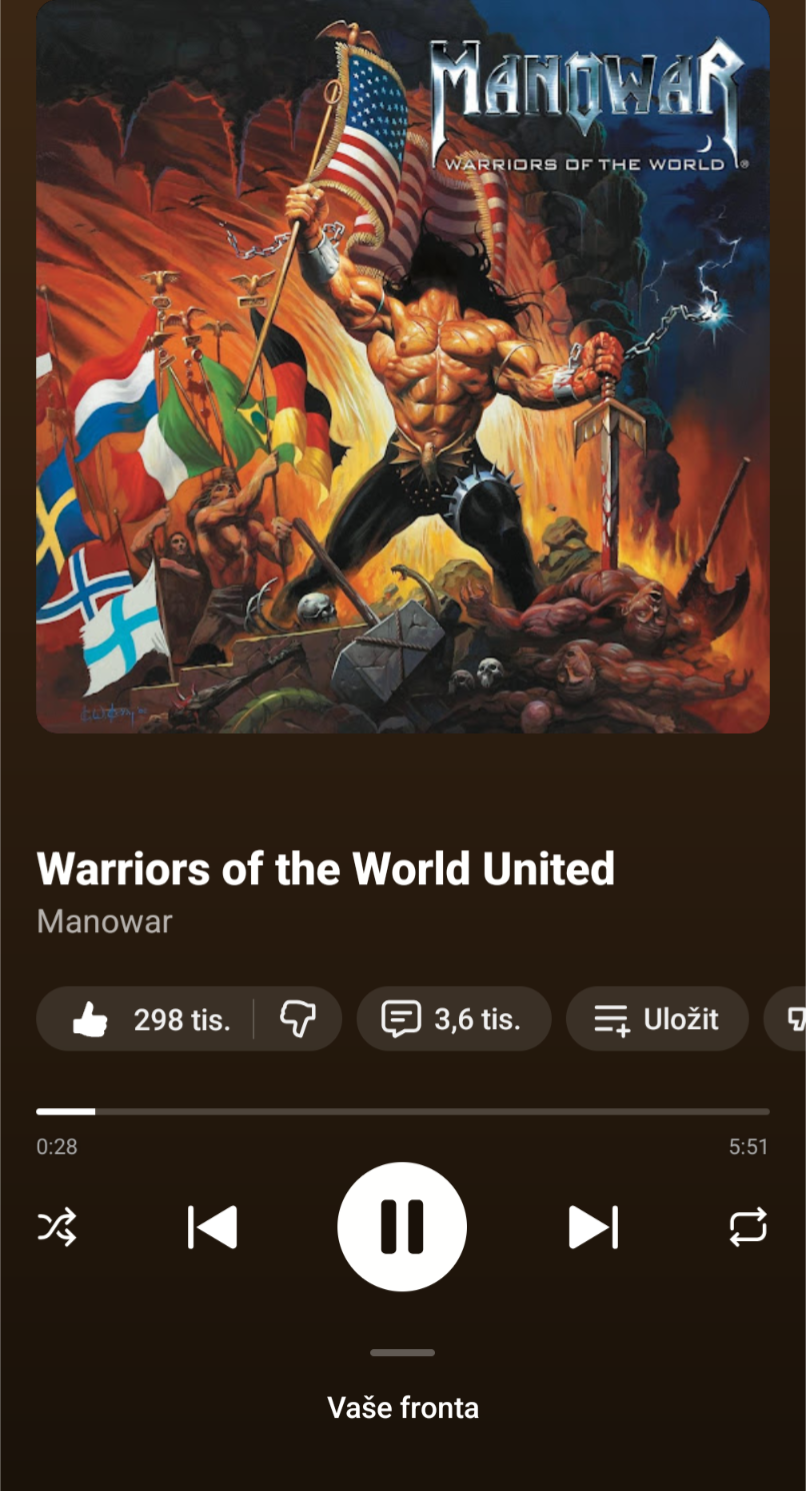Save the song with Uložit
Viewport: 806px width, 1491px height.
[657, 1019]
